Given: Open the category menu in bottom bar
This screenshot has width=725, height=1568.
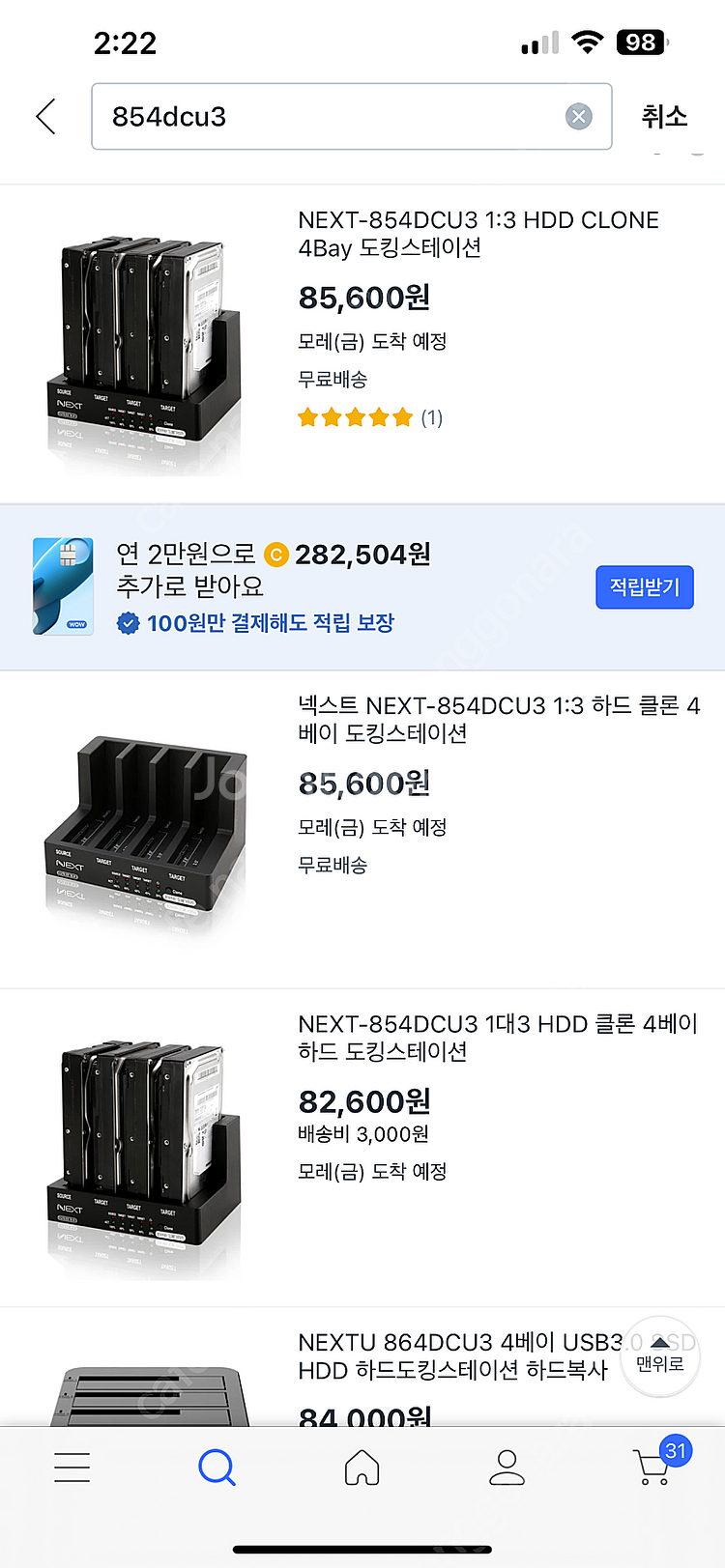Looking at the screenshot, I should pyautogui.click(x=72, y=1468).
